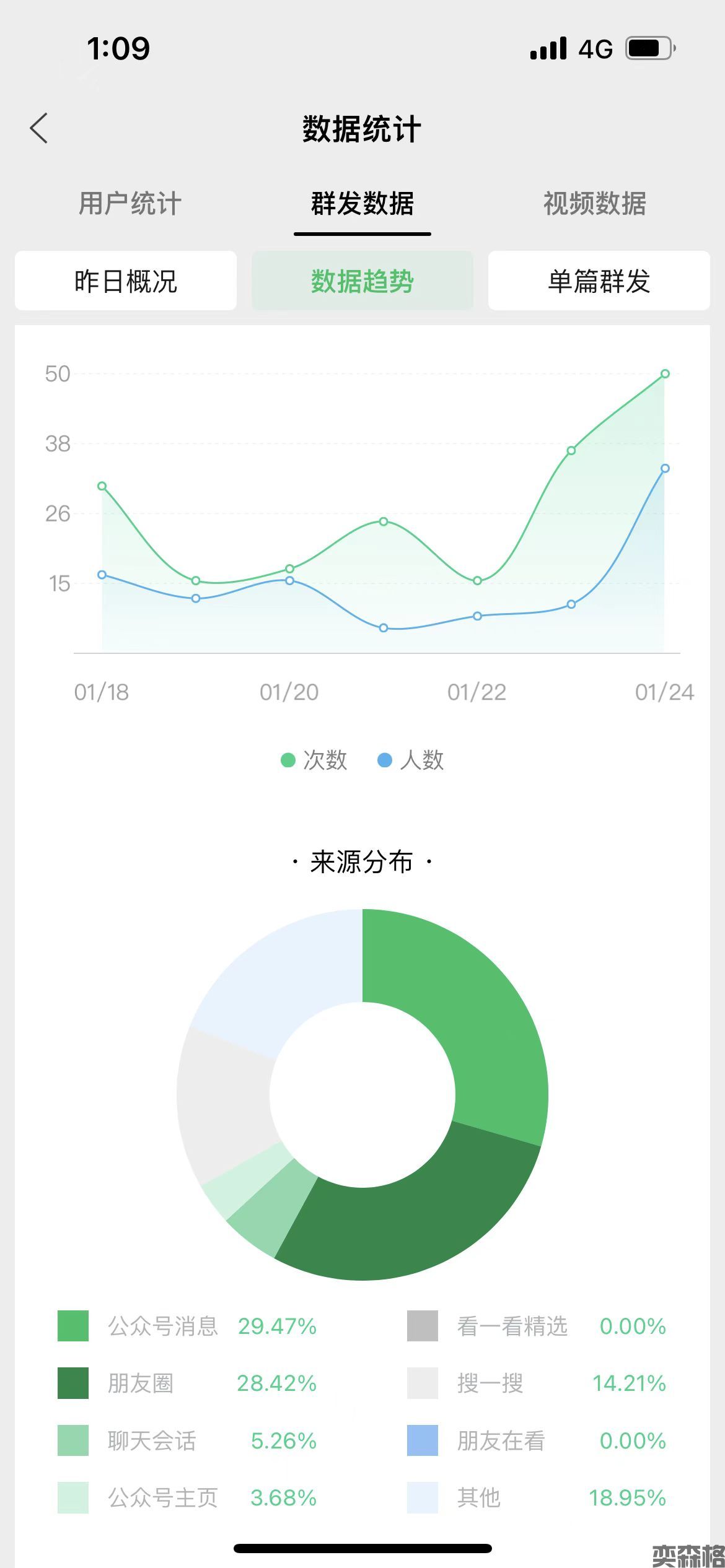Toggle the 次数 legend series
725x1568 pixels.
[314, 760]
